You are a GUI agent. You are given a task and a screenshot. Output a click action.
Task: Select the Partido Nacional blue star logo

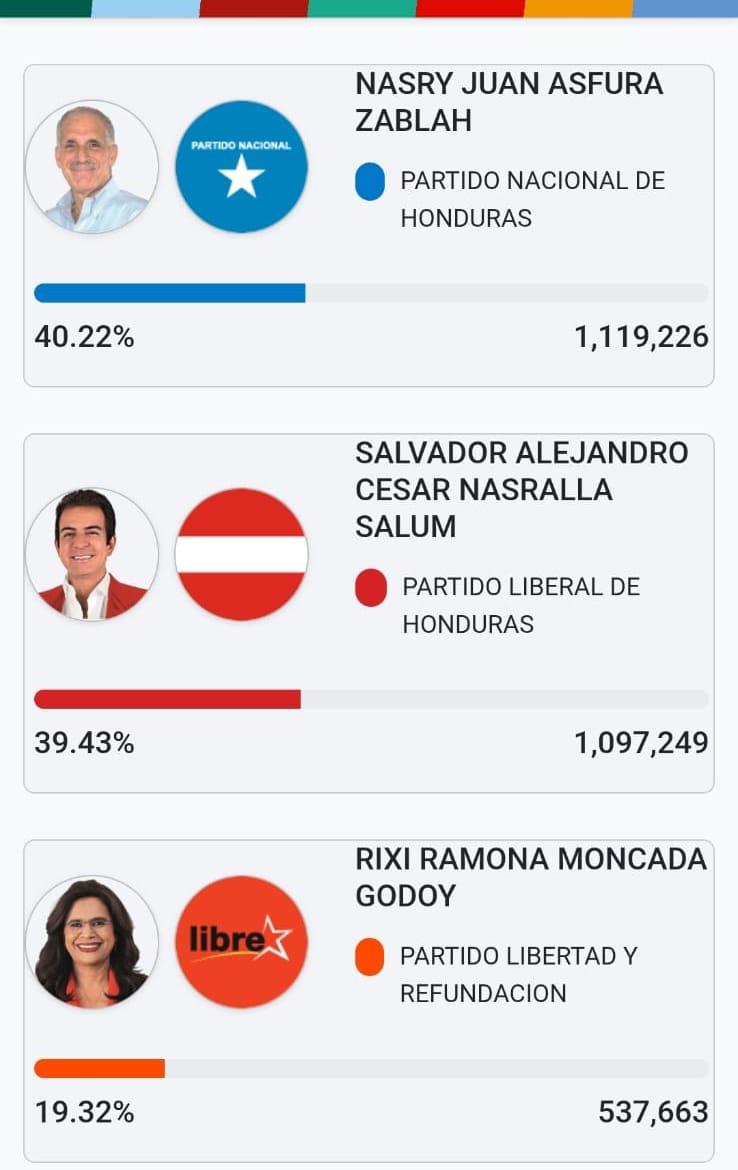241,166
